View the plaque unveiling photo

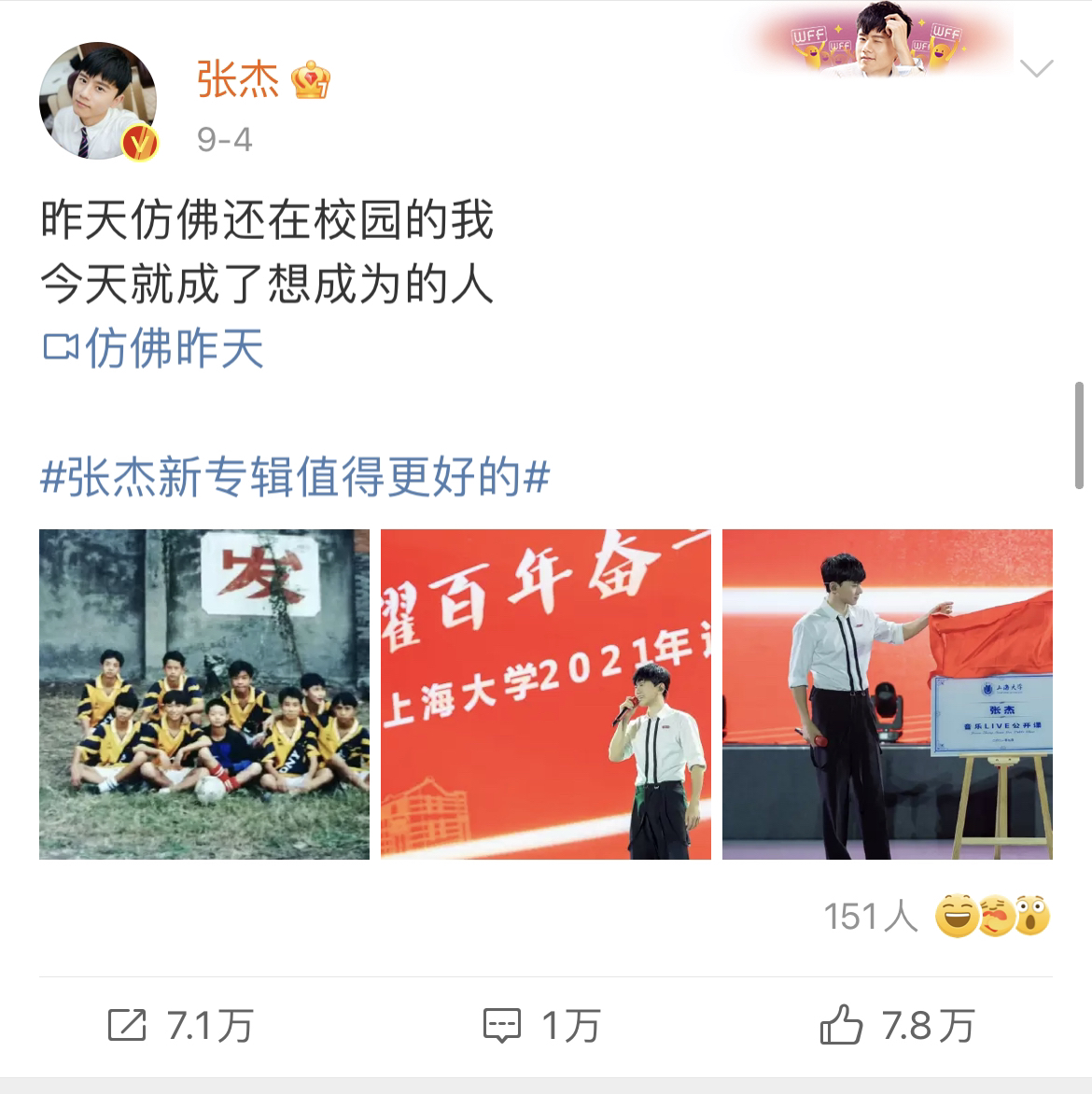(x=887, y=694)
